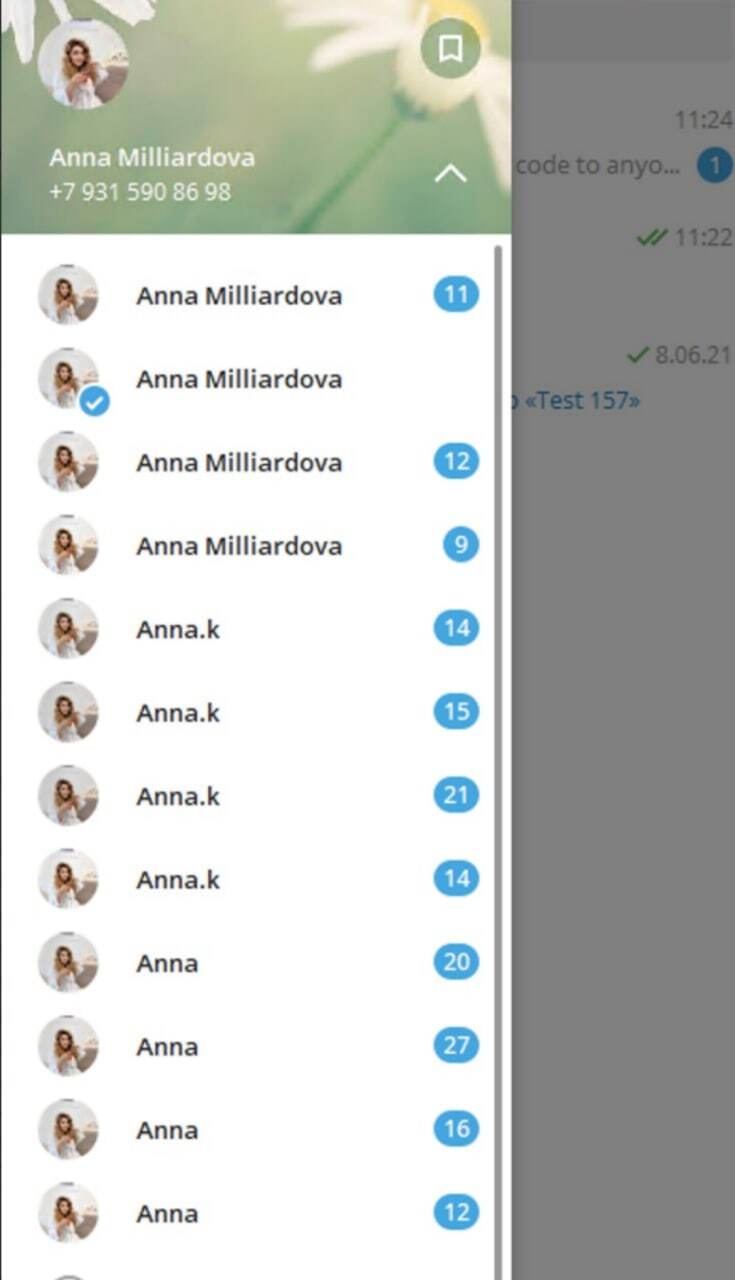Open Anna.k account showing 15 unread
Viewport: 735px width, 1280px height.
240,712
